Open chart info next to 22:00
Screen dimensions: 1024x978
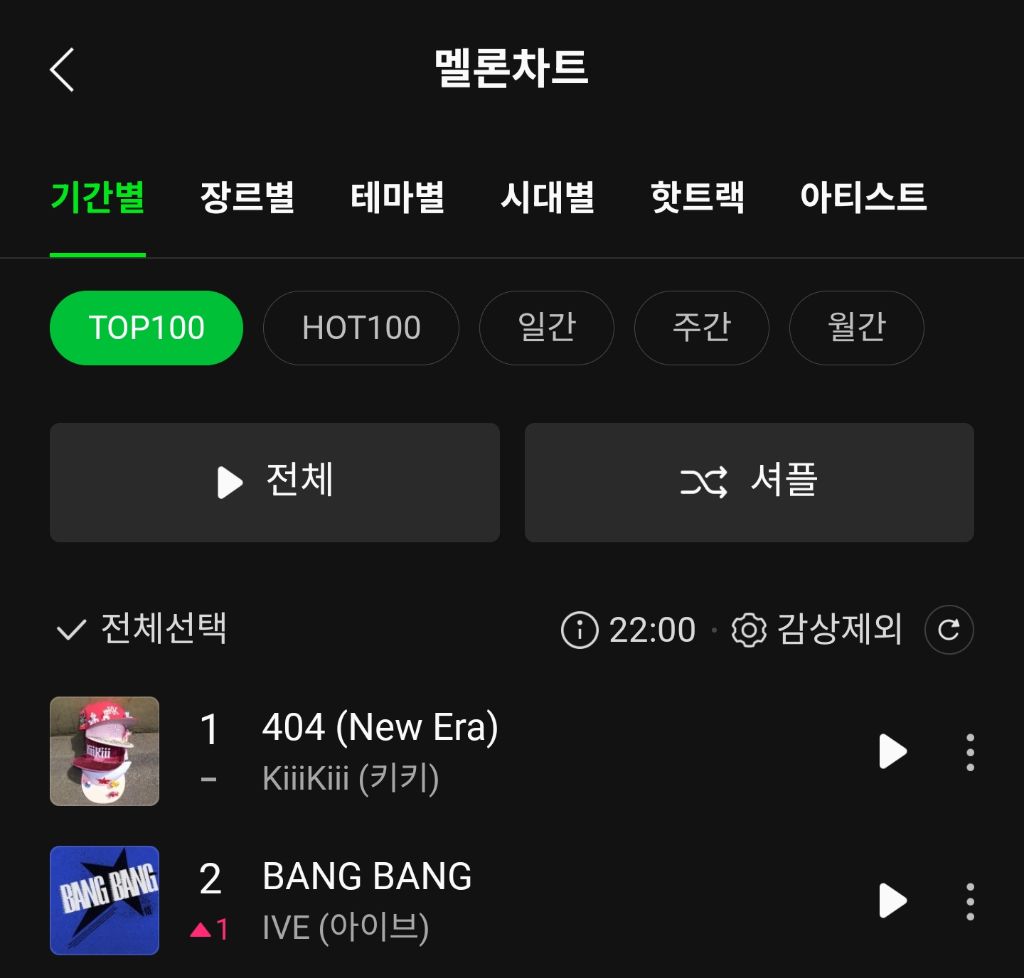coord(579,630)
